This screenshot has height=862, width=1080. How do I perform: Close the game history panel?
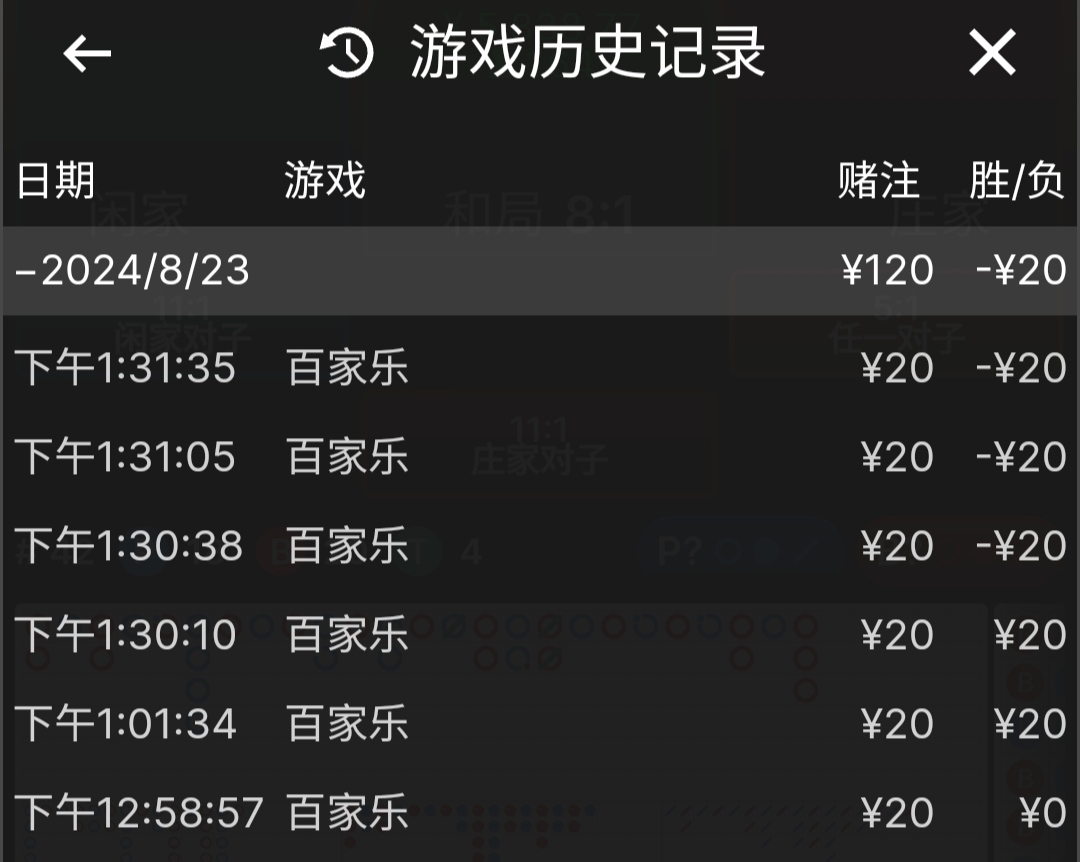click(x=991, y=53)
